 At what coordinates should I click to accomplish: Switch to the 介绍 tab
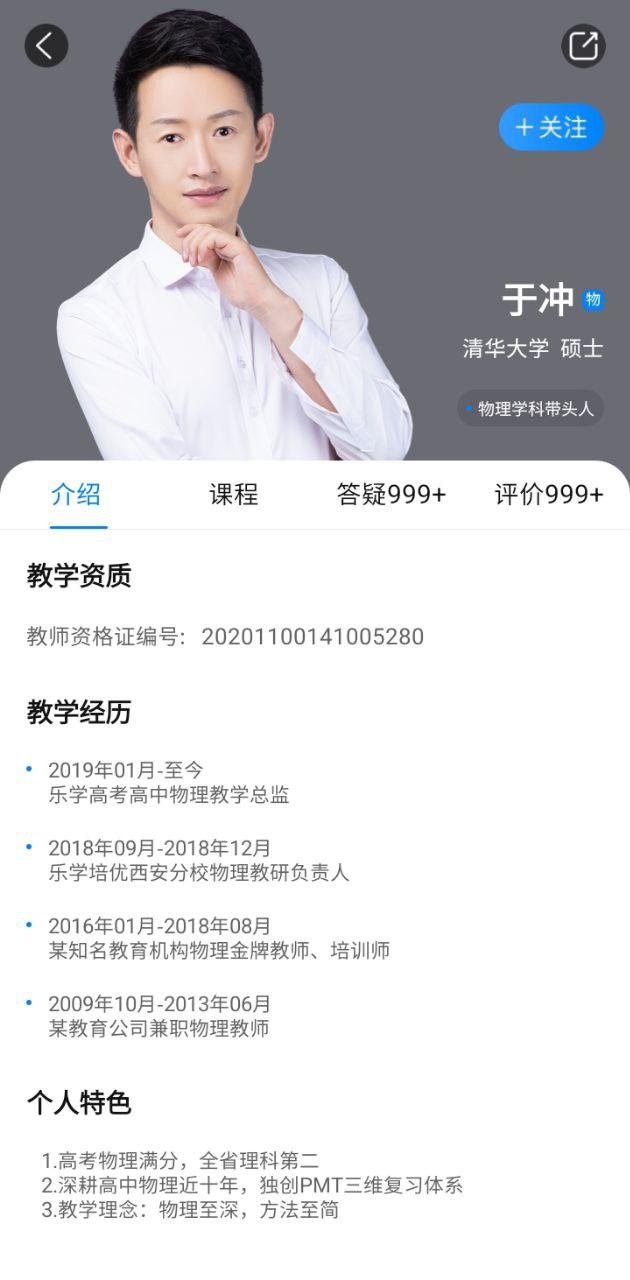[76, 494]
